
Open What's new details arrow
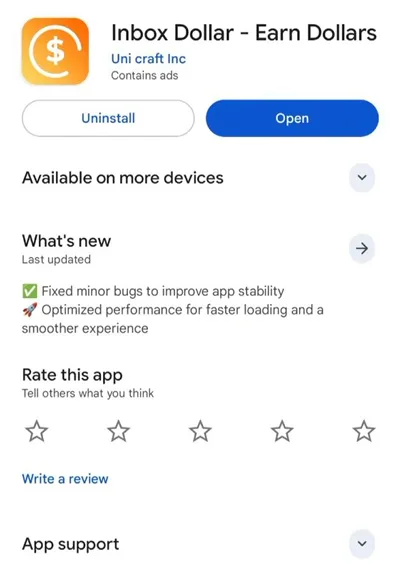pos(362,249)
